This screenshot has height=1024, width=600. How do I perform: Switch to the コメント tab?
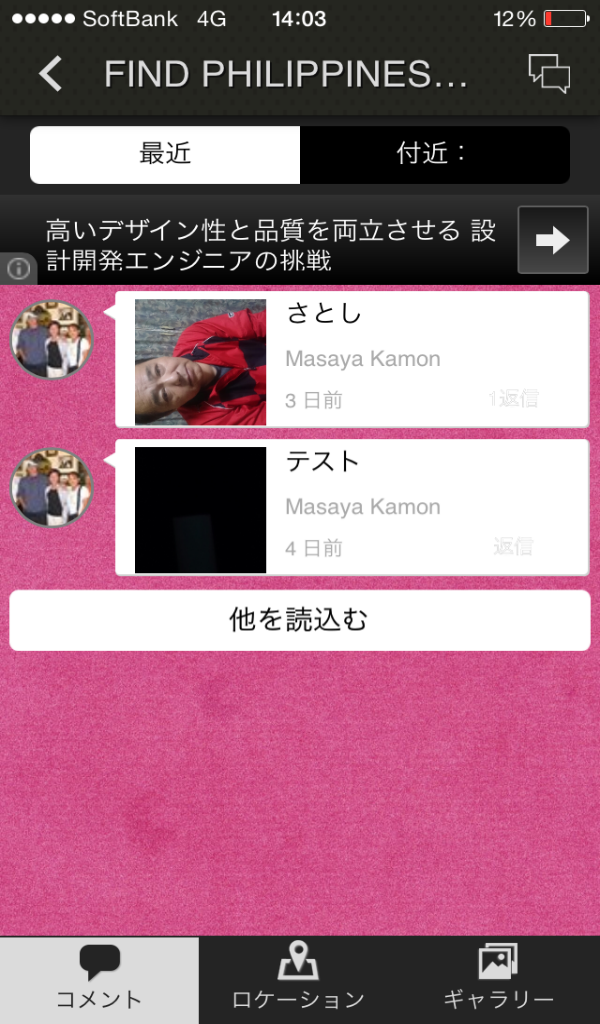(99, 980)
